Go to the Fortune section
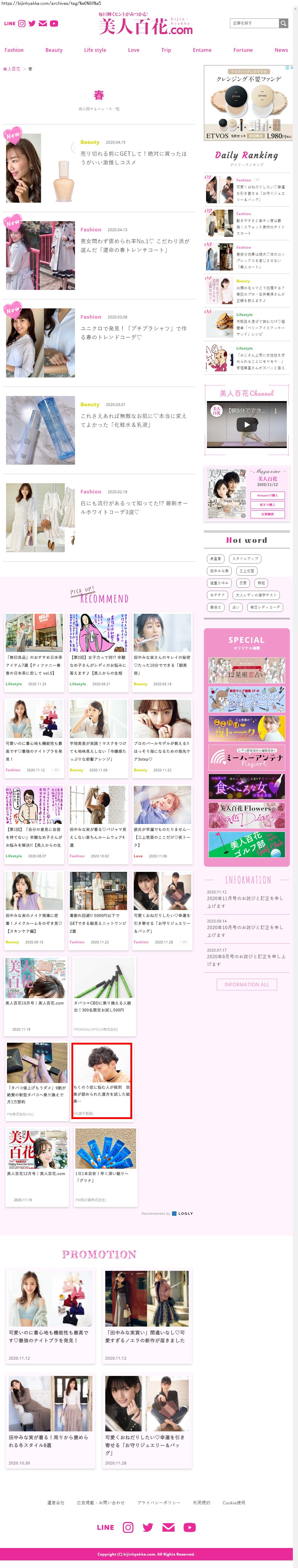Screen dimensions: 298x1568 [x=243, y=50]
